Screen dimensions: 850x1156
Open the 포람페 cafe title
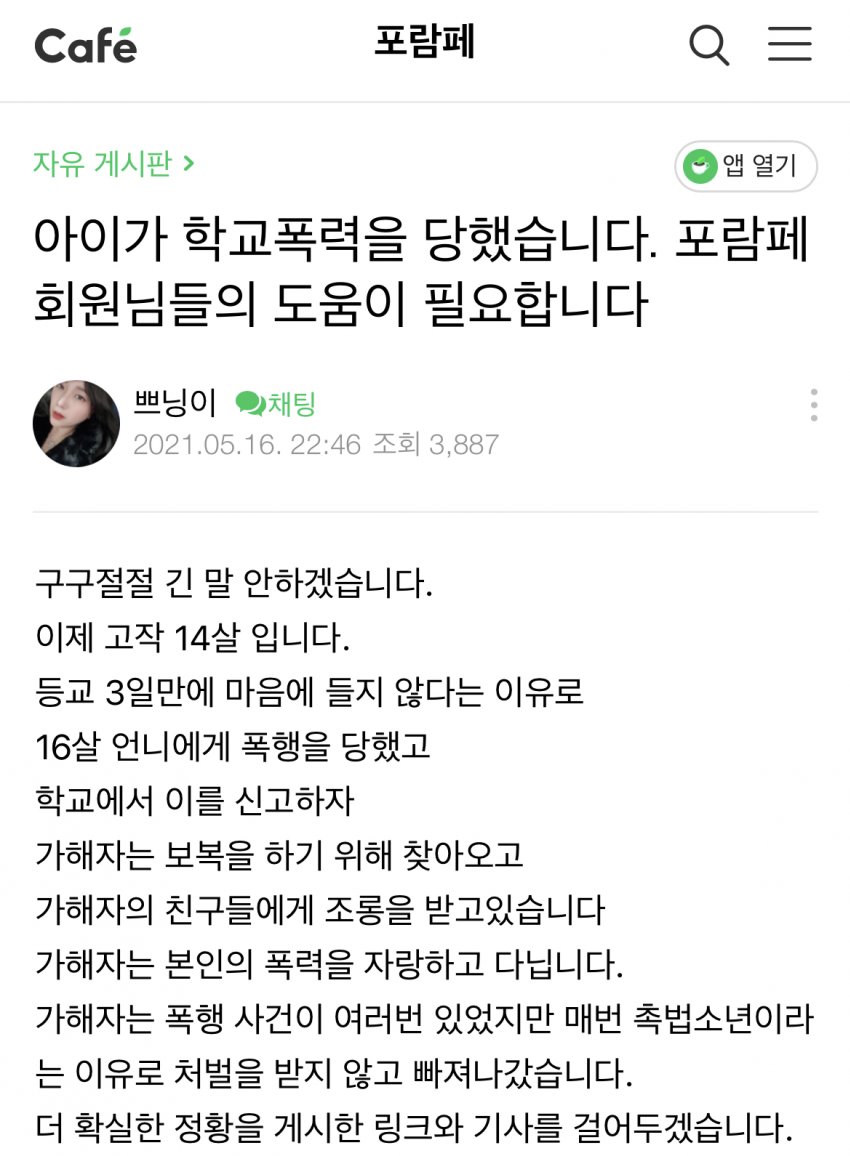tap(424, 44)
